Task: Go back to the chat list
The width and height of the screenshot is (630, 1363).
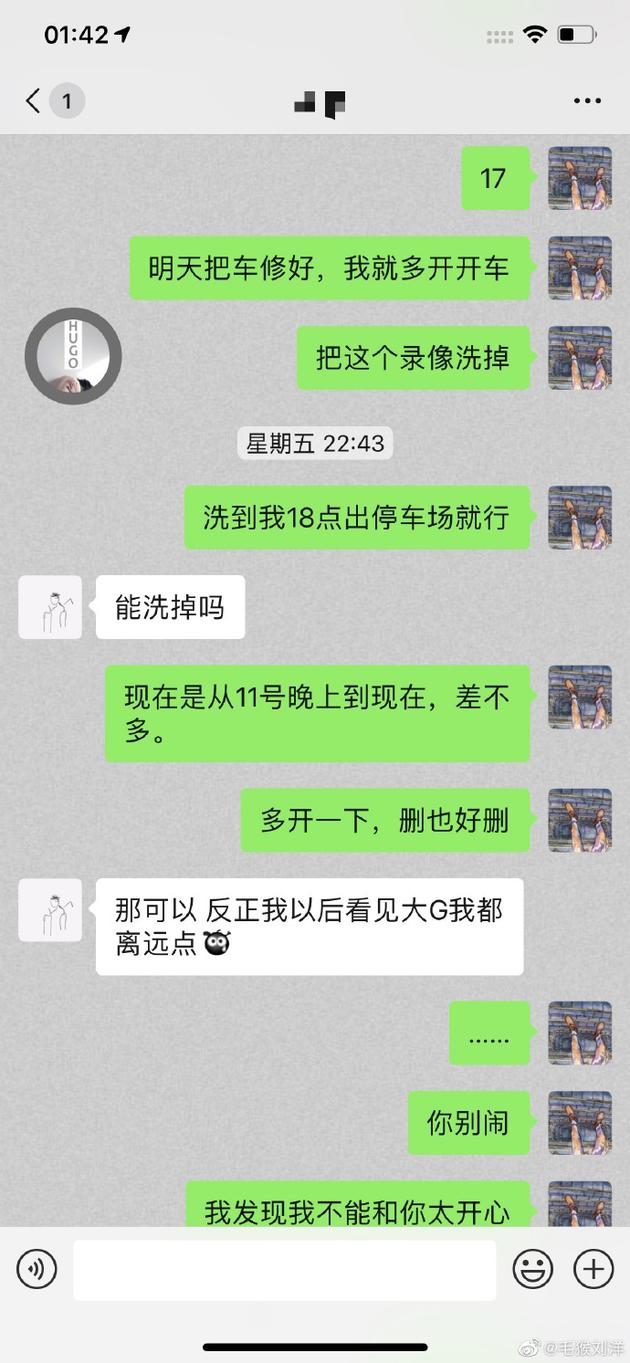Action: [34, 101]
